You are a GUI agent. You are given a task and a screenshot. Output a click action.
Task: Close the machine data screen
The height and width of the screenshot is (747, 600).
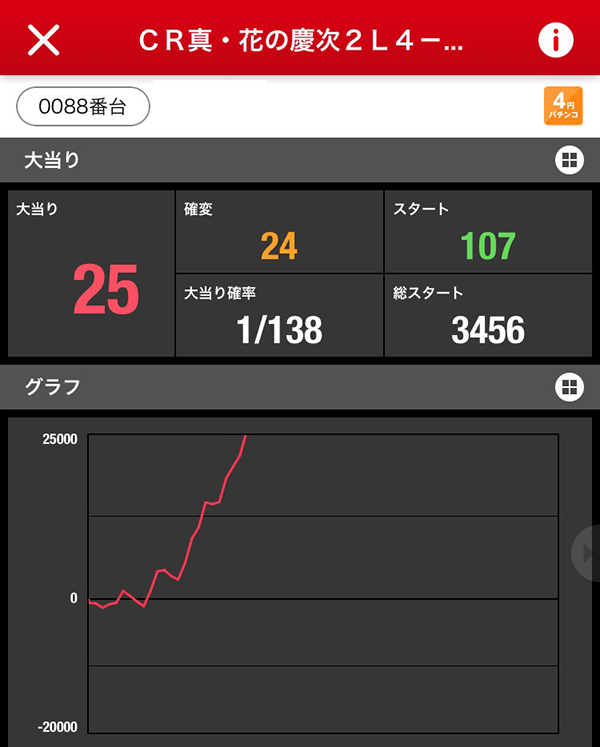(x=44, y=39)
